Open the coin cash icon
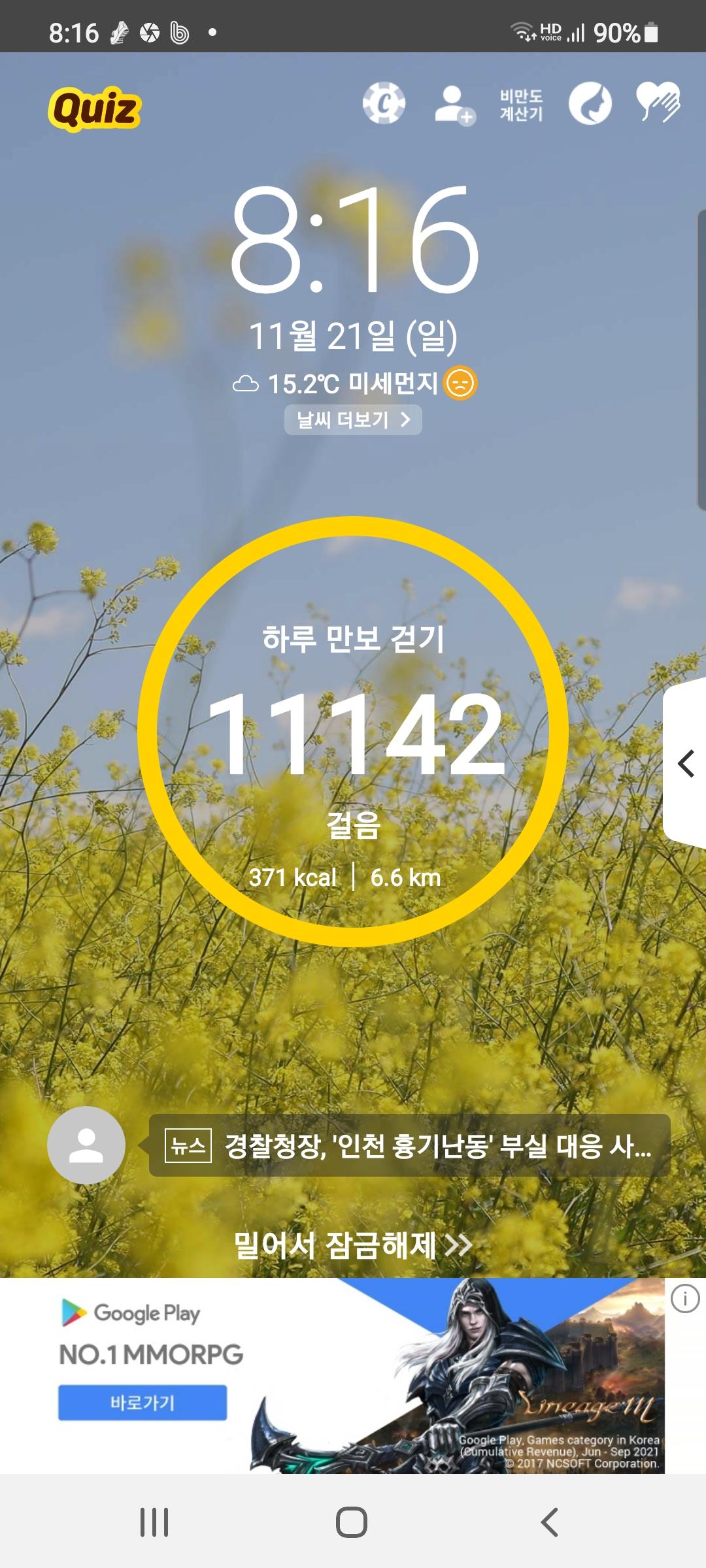The width and height of the screenshot is (706, 1568). tap(384, 103)
